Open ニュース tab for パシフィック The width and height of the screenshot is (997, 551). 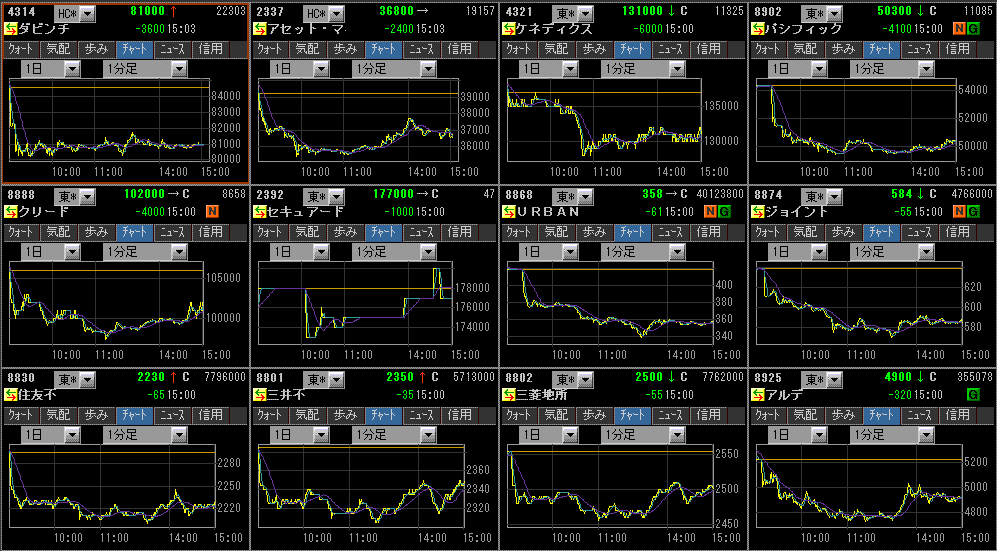[x=920, y=48]
